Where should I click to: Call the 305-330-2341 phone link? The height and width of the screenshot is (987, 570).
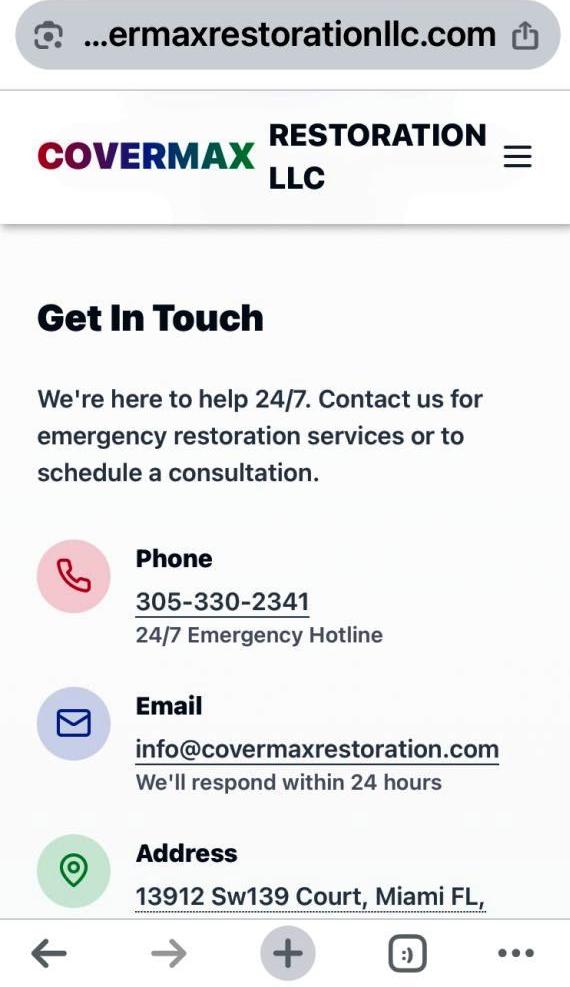[x=223, y=602]
